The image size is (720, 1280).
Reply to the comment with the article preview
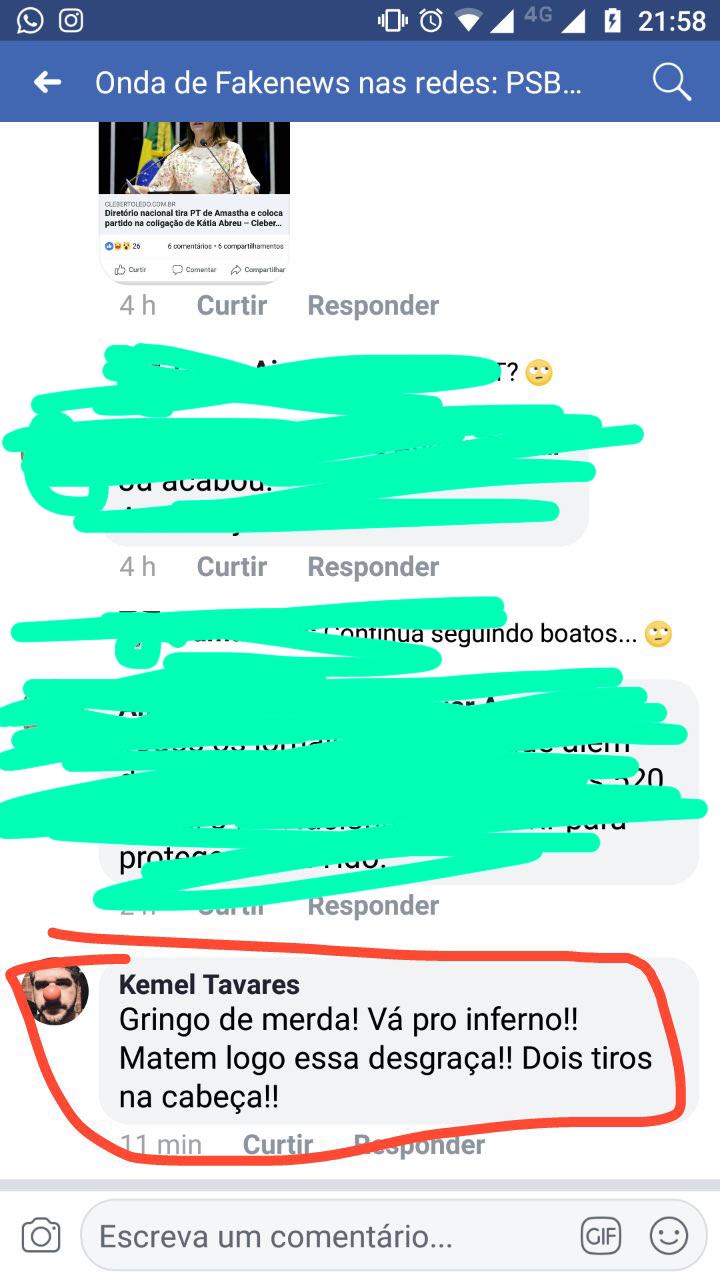tap(372, 306)
